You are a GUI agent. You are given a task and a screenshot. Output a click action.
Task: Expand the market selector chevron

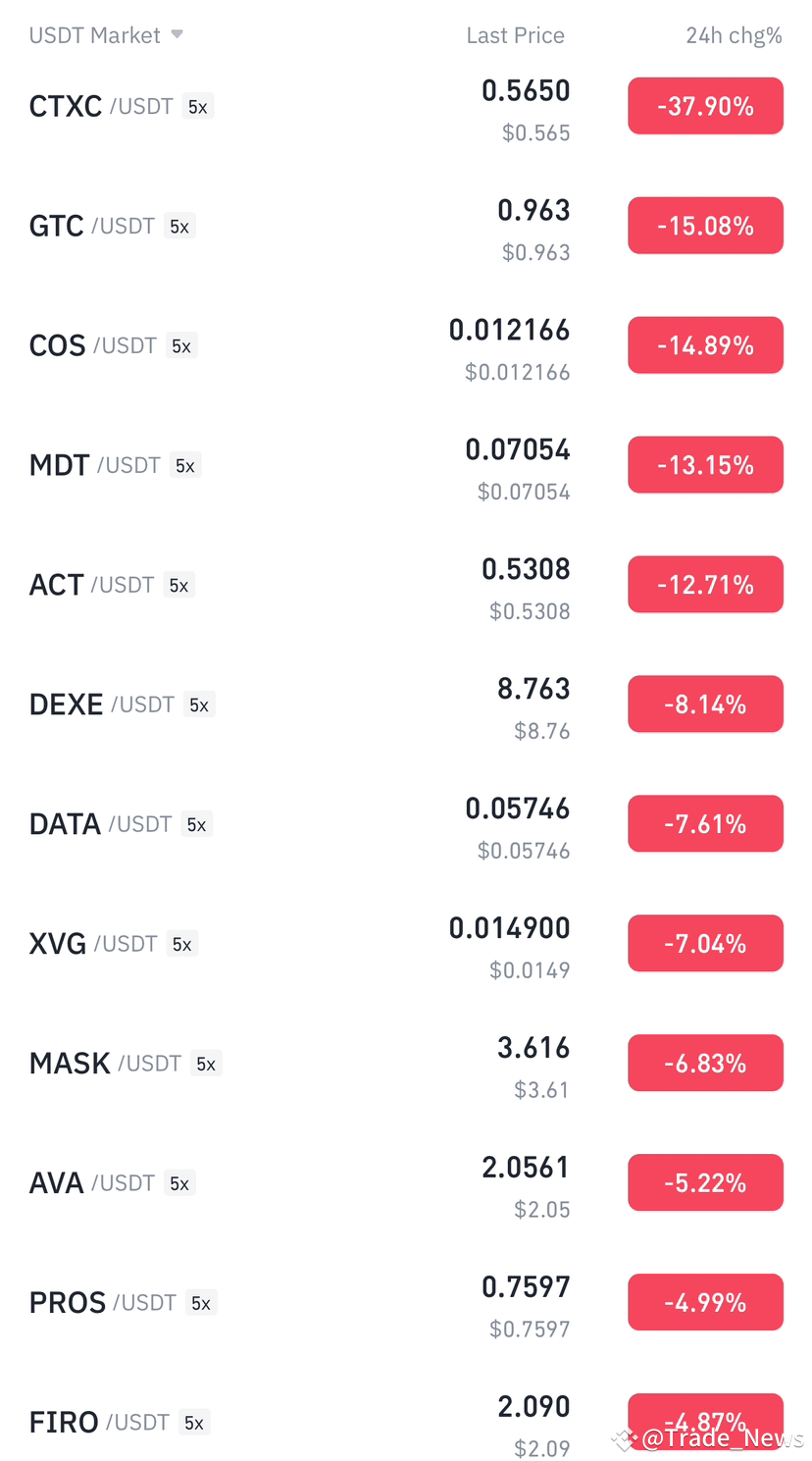pos(177,34)
